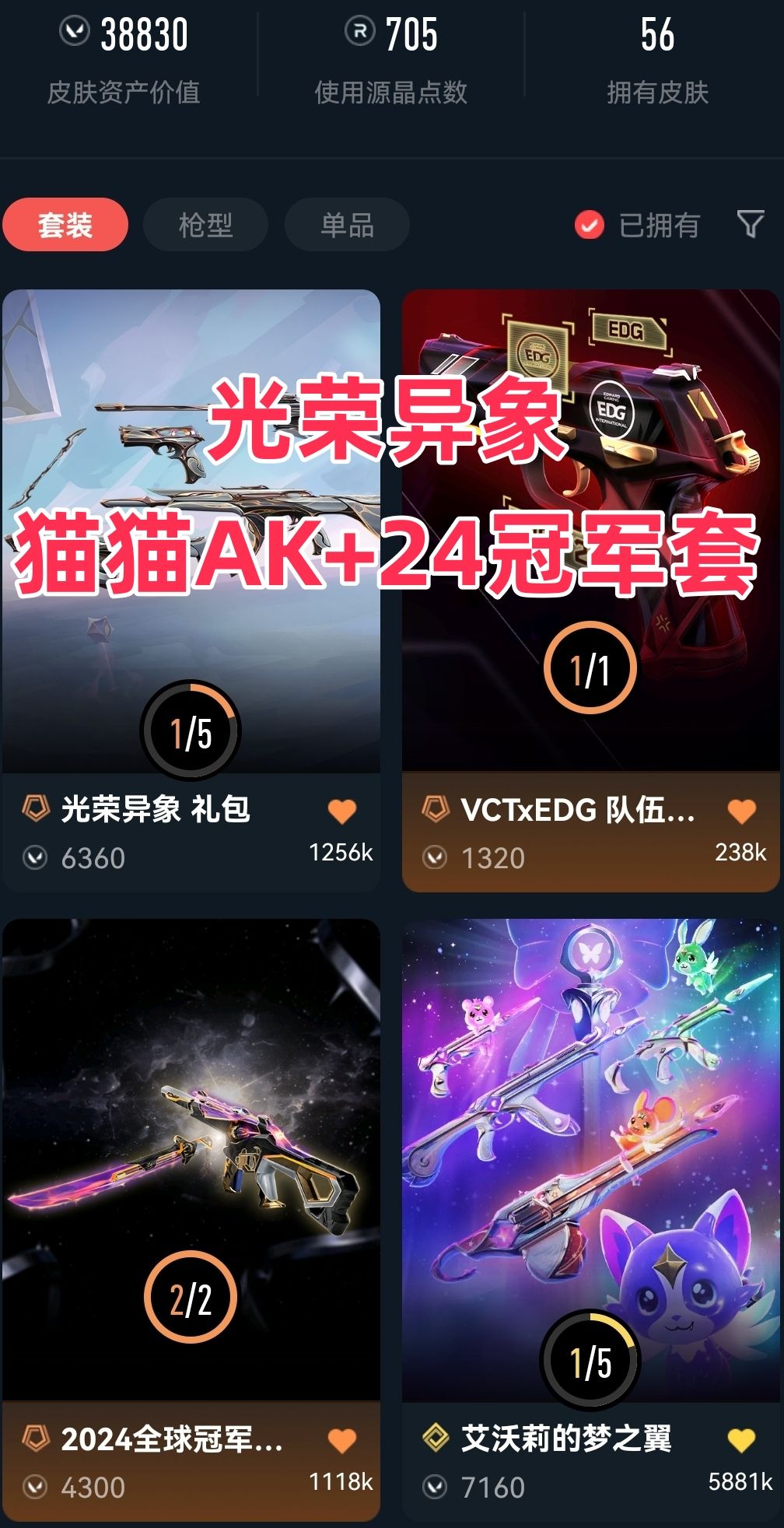Tap the heart on 艾沃莉的梦之翼

point(741,1441)
